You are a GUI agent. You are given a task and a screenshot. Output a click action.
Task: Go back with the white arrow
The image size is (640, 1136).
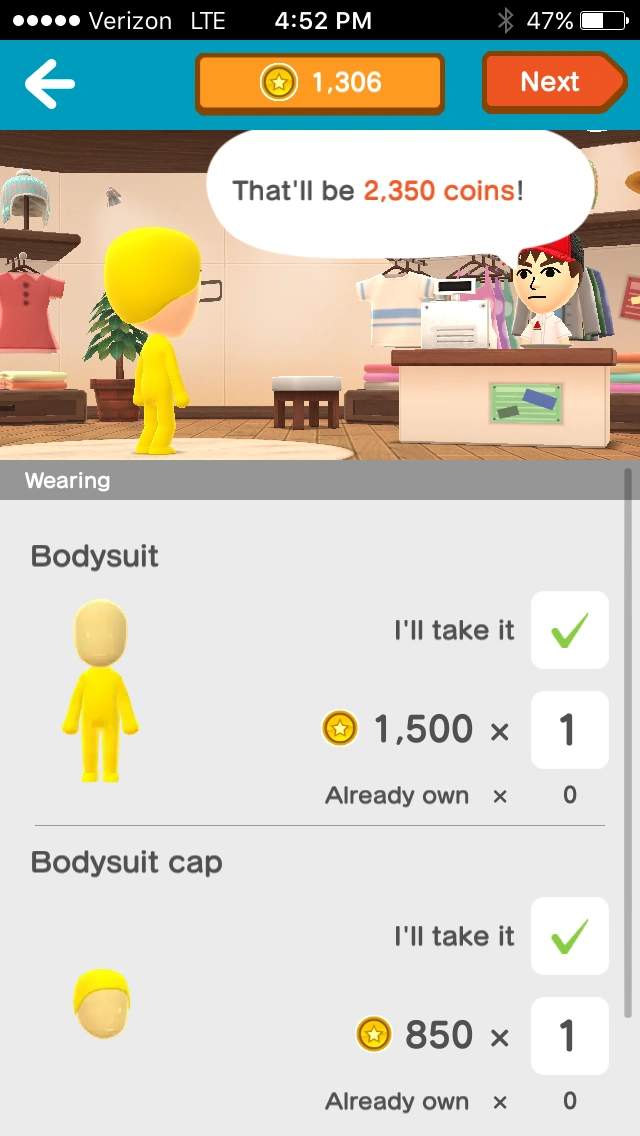point(51,84)
